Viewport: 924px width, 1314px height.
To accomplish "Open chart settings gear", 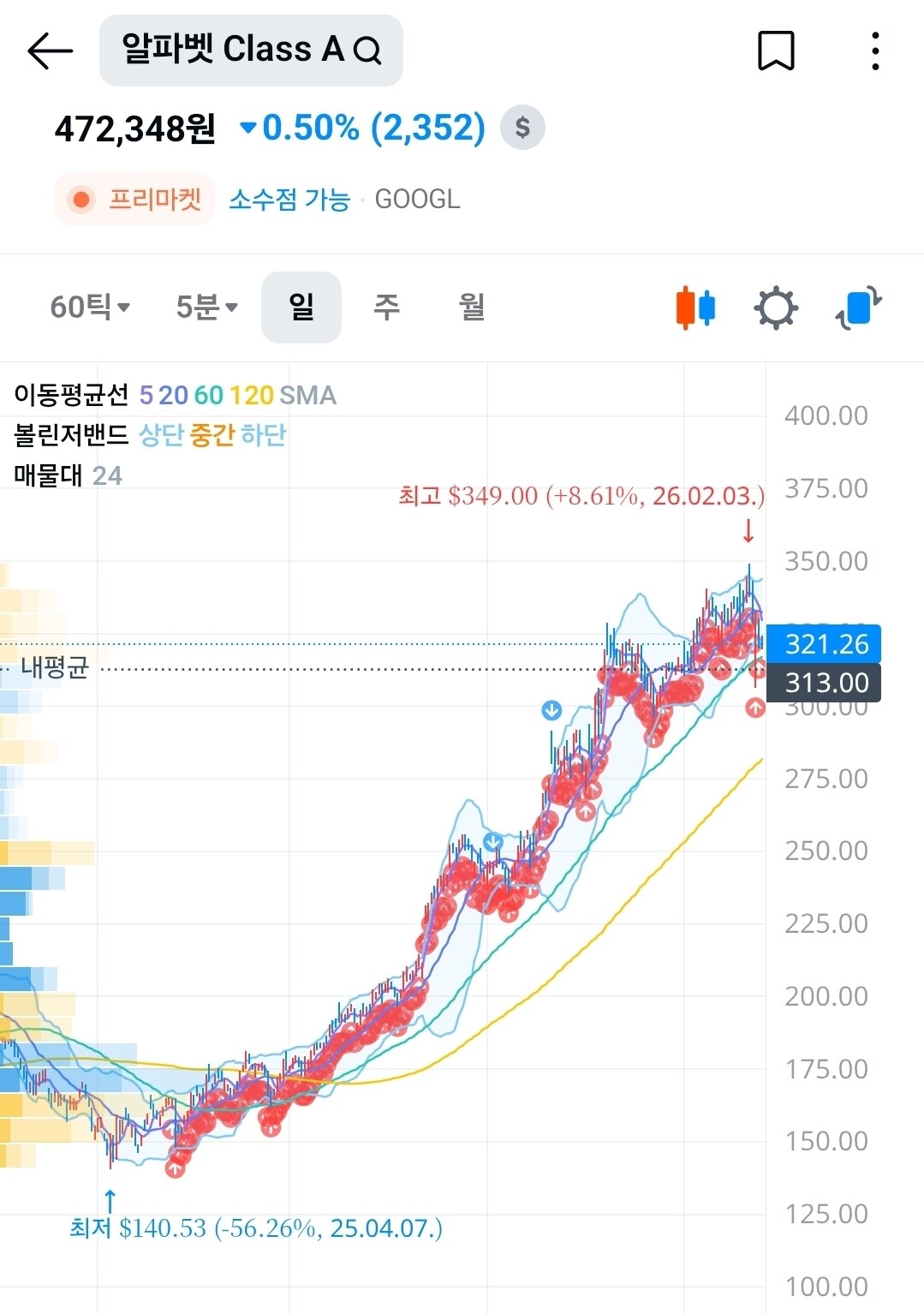I will point(776,308).
